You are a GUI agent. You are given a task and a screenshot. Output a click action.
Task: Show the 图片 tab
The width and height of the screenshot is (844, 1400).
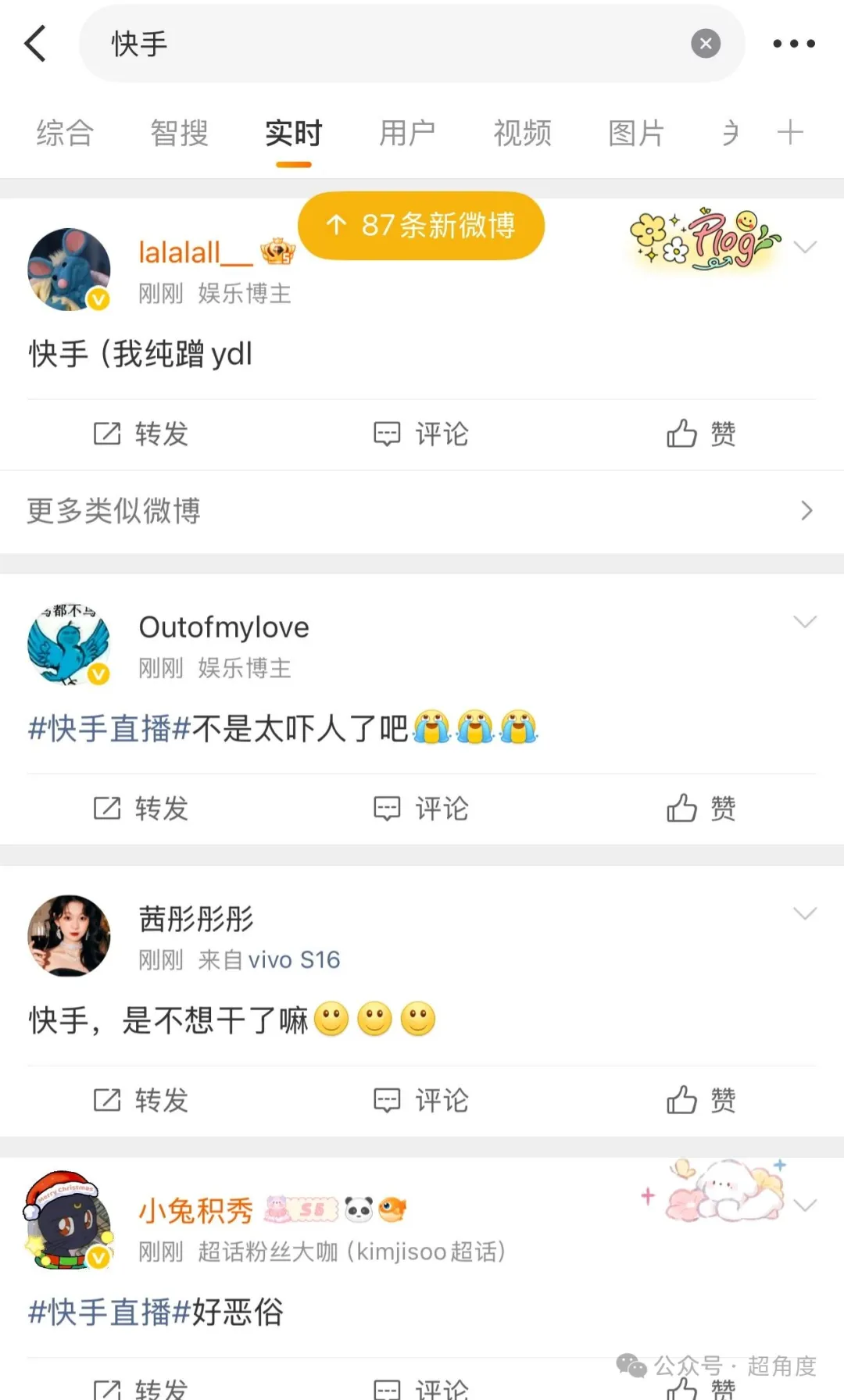636,133
